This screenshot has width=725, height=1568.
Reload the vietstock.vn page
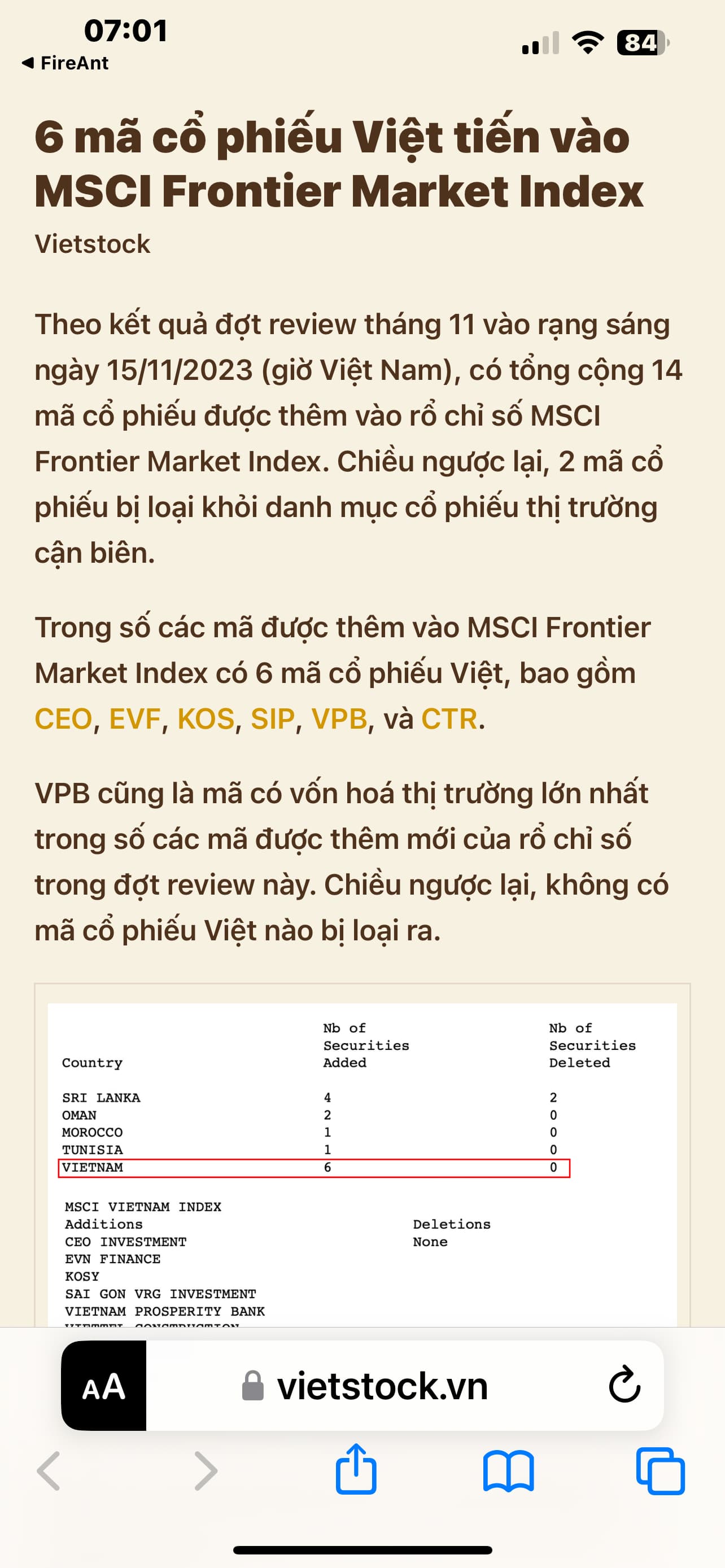[x=624, y=1386]
